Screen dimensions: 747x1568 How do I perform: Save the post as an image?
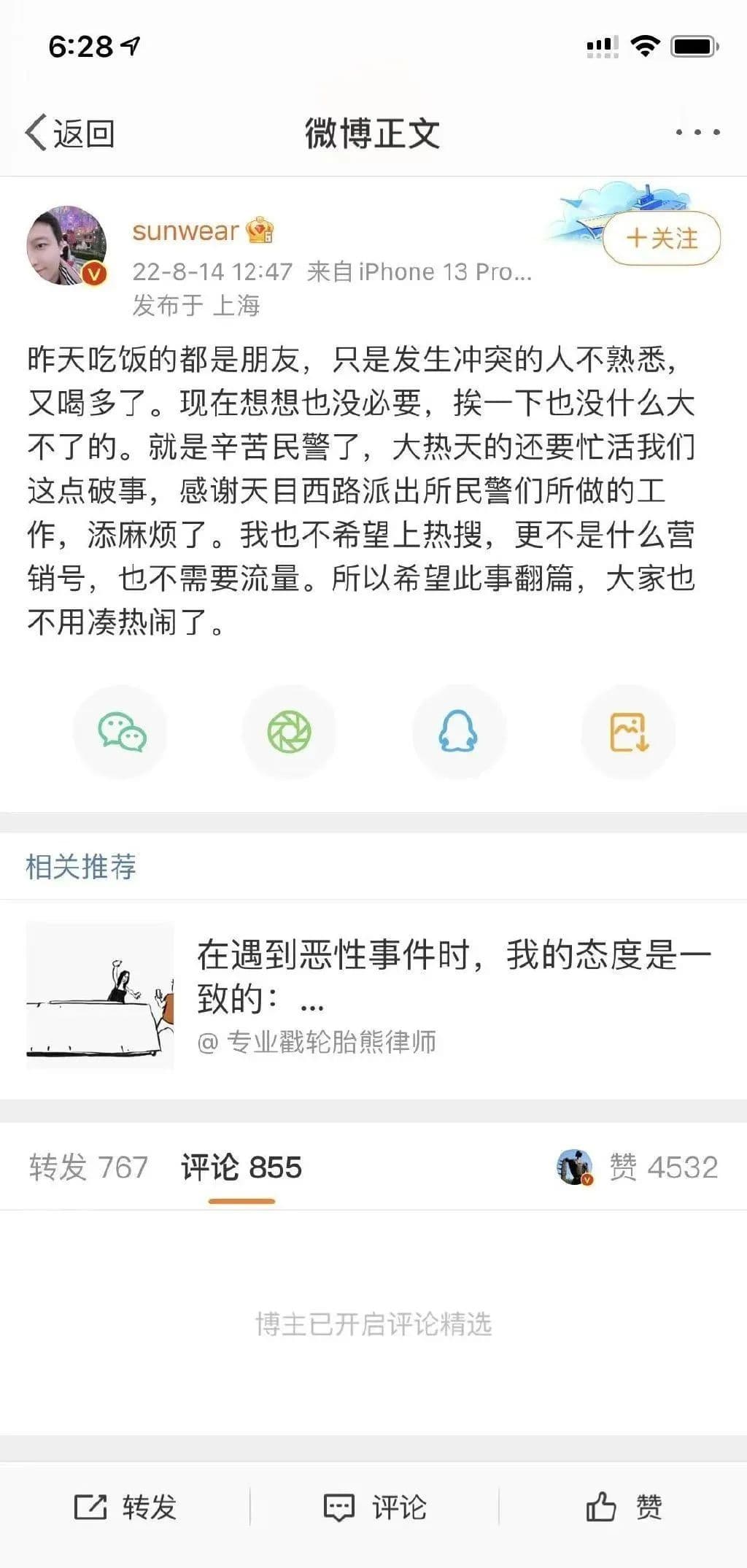[628, 732]
